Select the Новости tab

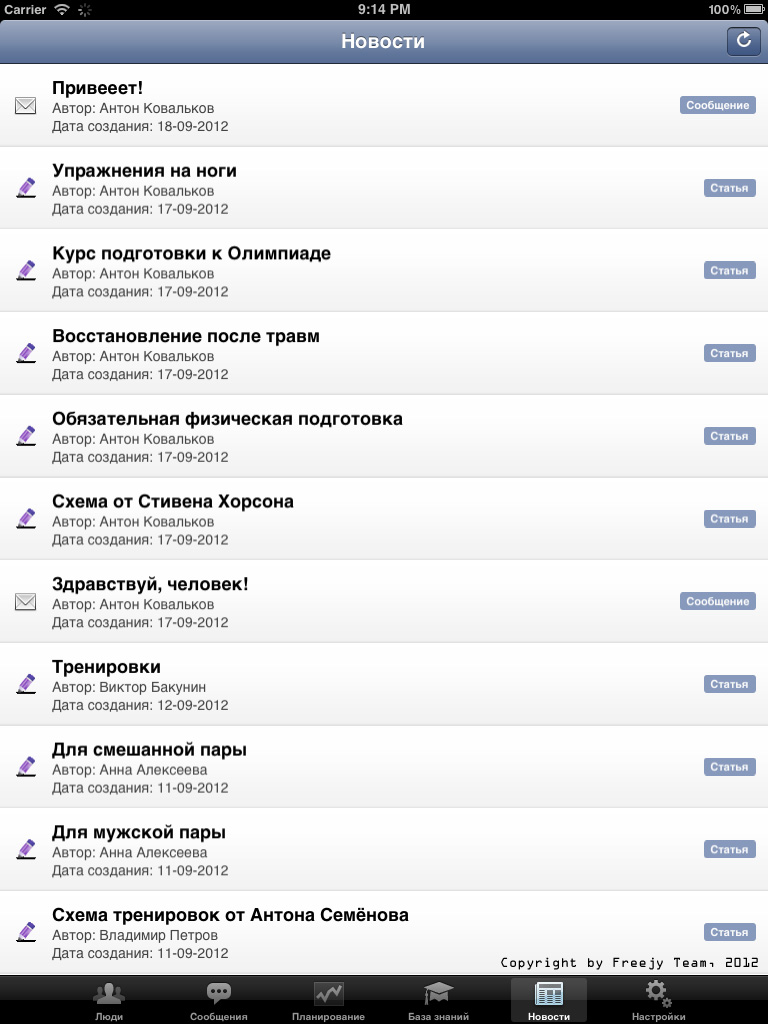pyautogui.click(x=548, y=1000)
